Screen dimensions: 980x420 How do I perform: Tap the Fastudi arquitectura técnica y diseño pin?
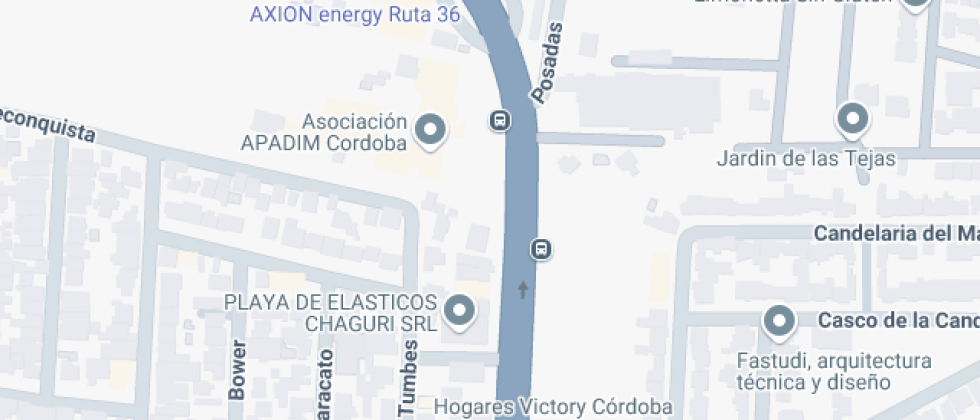[779, 322]
